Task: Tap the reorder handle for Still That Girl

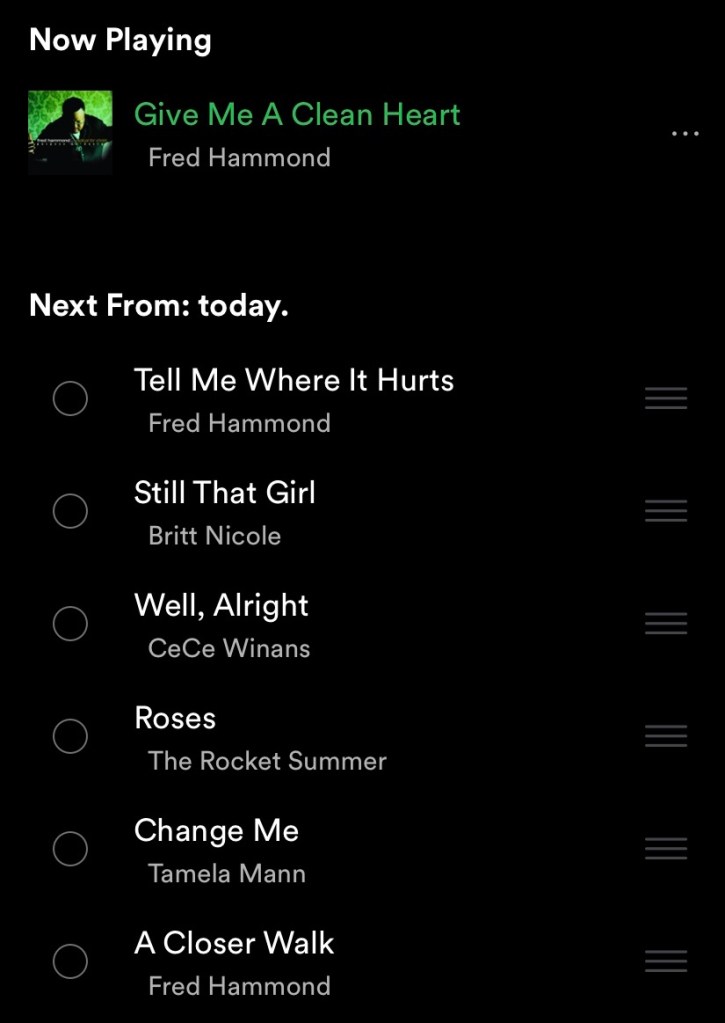Action: [665, 512]
